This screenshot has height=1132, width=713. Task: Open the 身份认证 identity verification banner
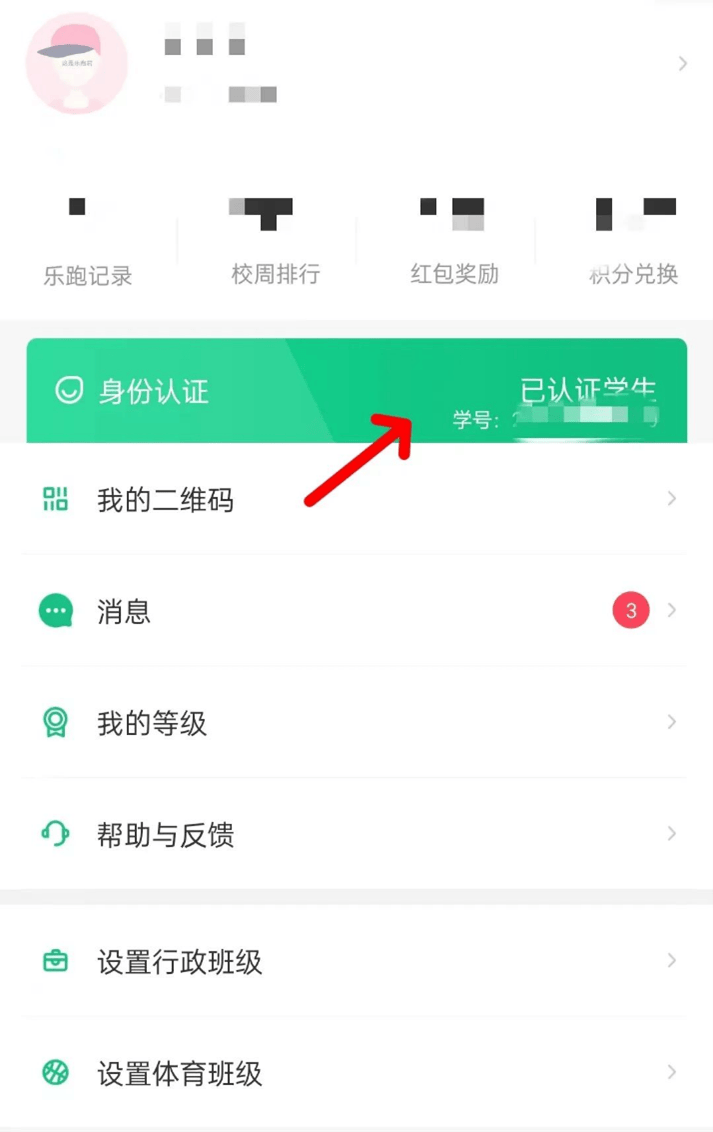click(x=356, y=391)
